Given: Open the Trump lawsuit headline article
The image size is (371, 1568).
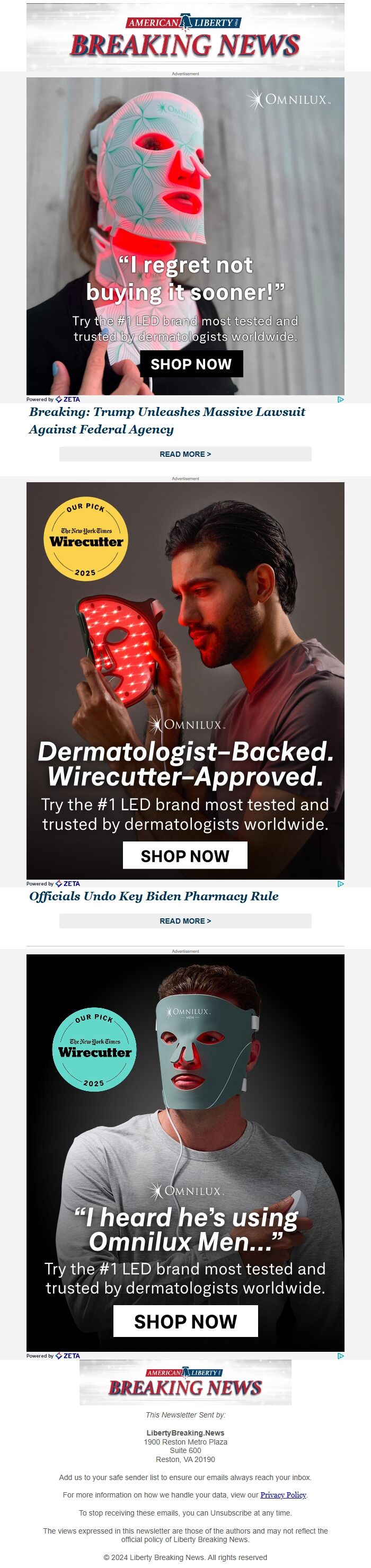Looking at the screenshot, I should tap(167, 420).
